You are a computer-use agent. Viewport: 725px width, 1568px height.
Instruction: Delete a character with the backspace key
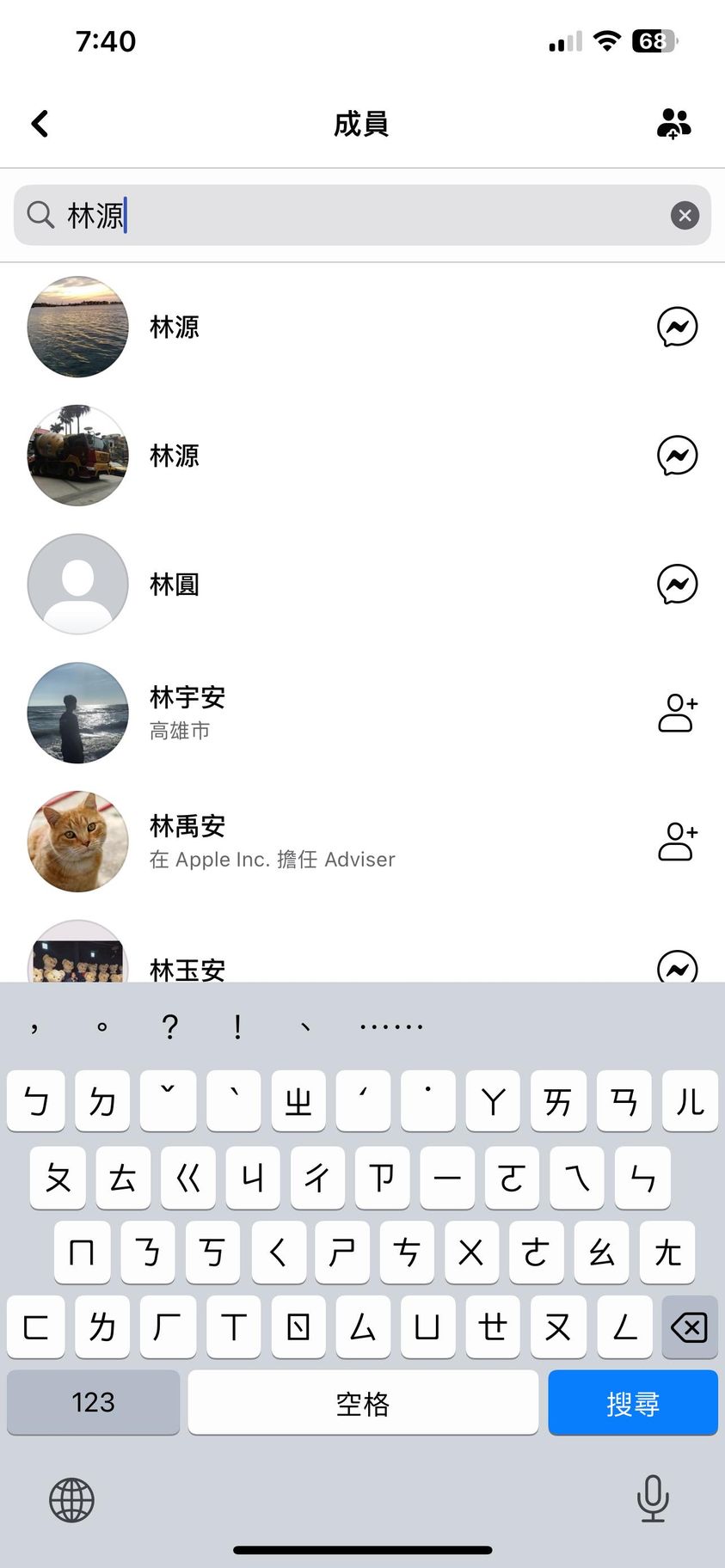click(x=689, y=1327)
